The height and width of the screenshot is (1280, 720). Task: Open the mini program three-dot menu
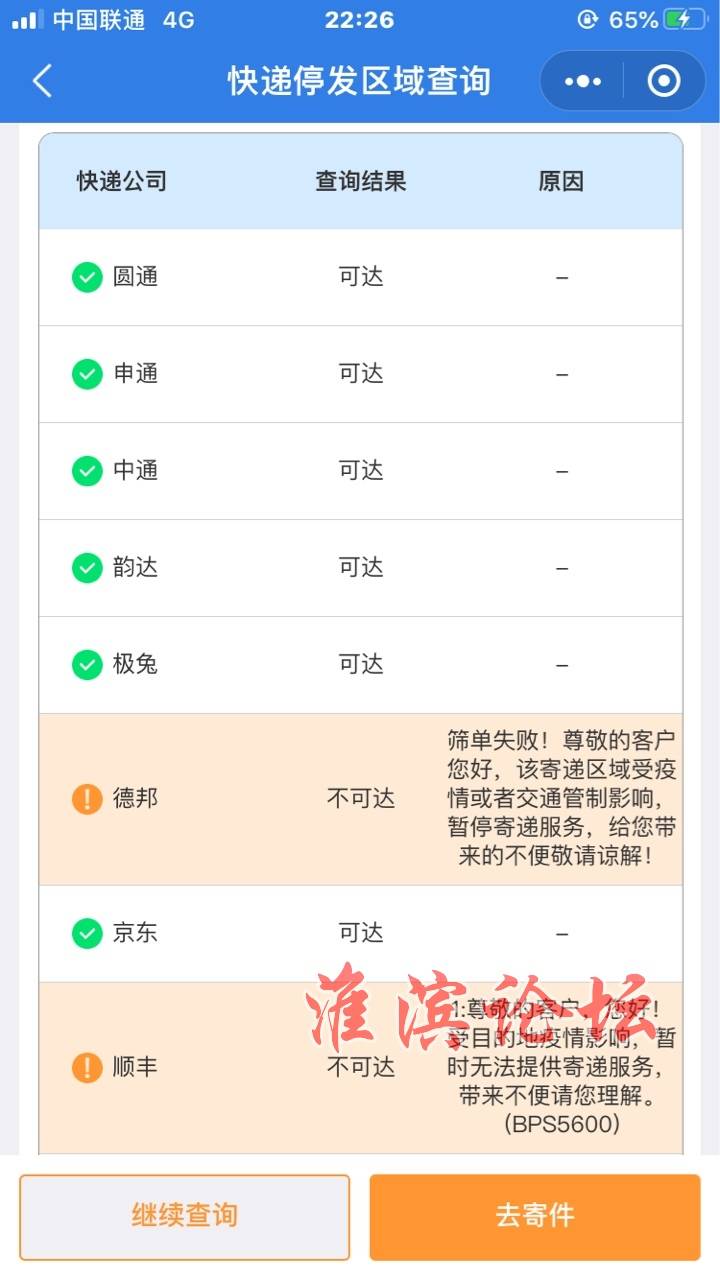click(x=583, y=81)
